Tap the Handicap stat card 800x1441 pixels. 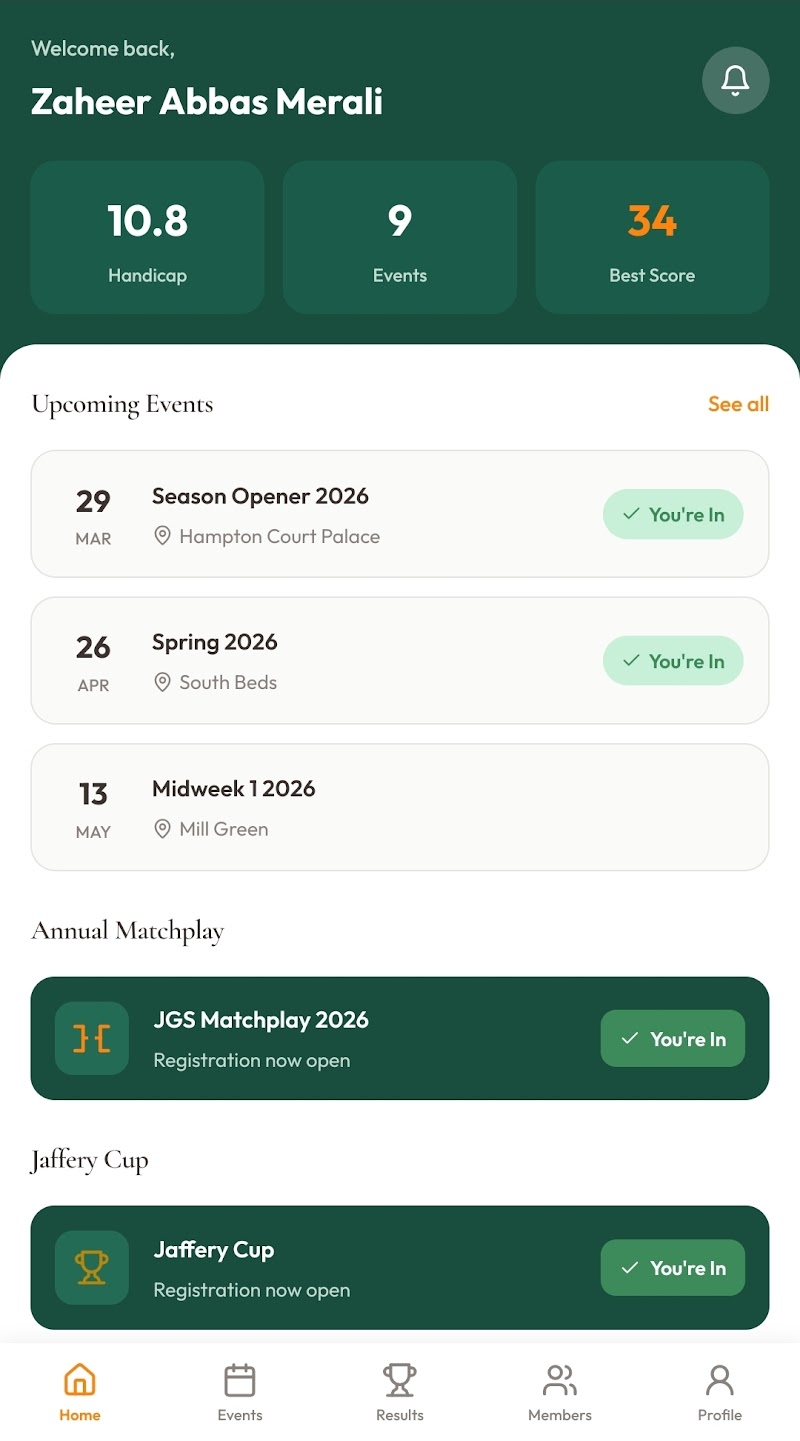click(147, 237)
